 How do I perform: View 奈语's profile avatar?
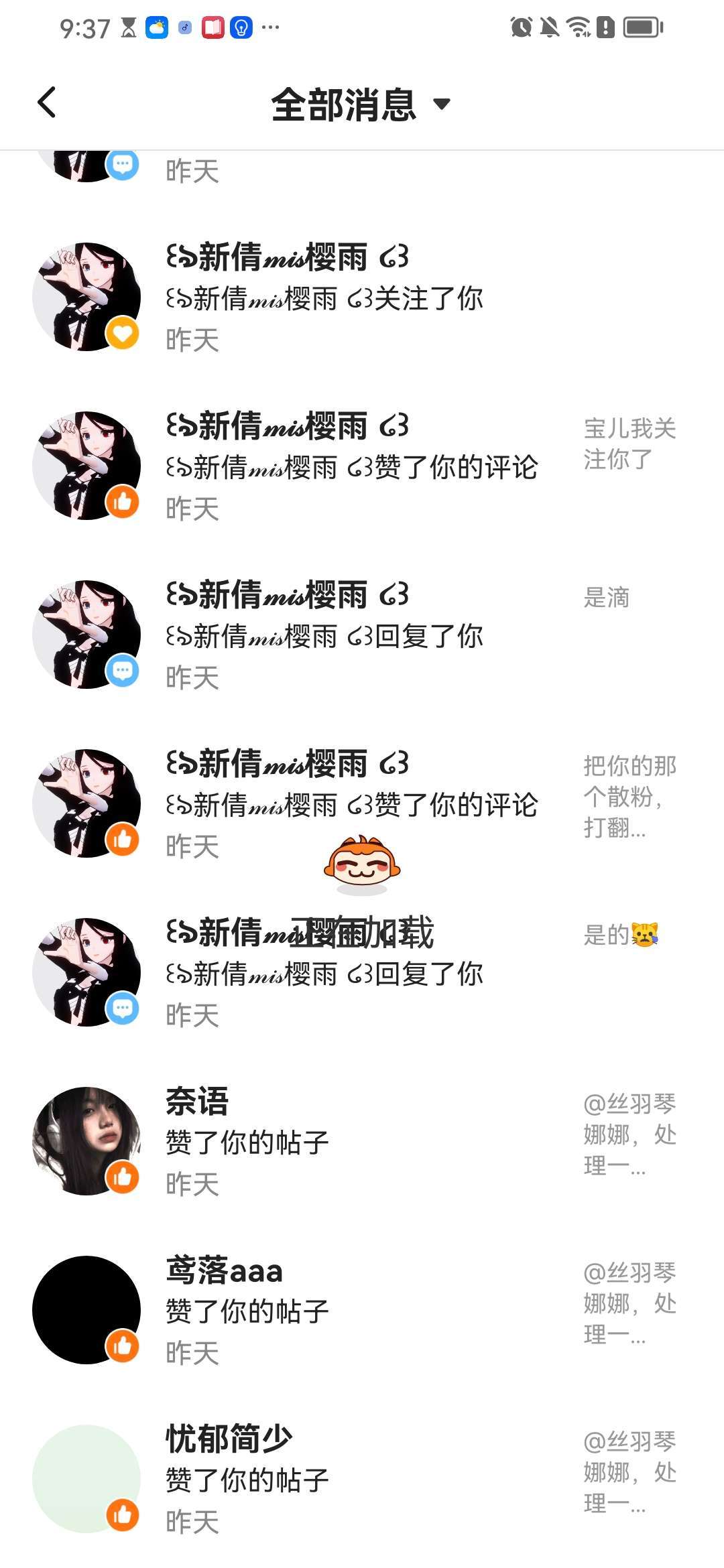point(86,1140)
